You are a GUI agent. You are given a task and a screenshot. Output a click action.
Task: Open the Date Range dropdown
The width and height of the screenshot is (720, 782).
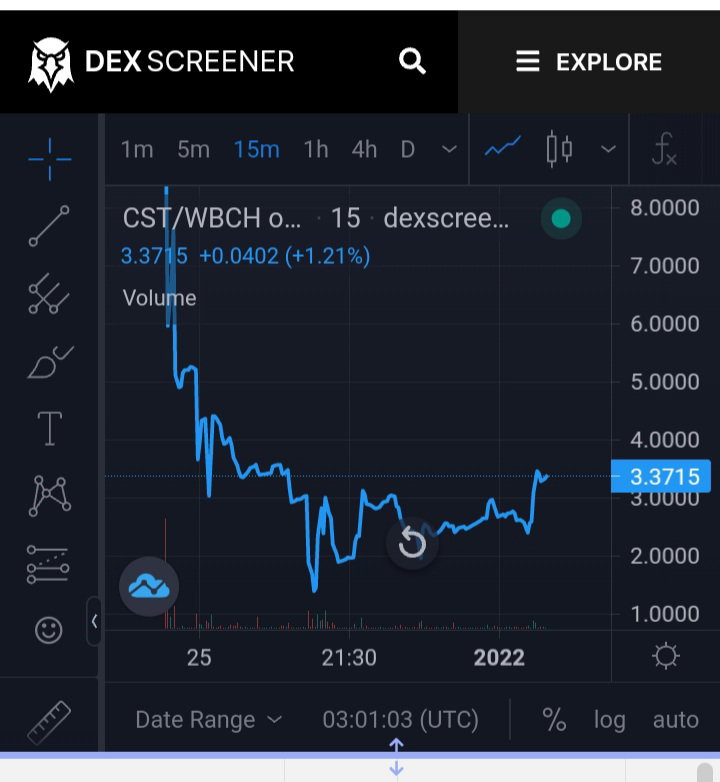(208, 720)
